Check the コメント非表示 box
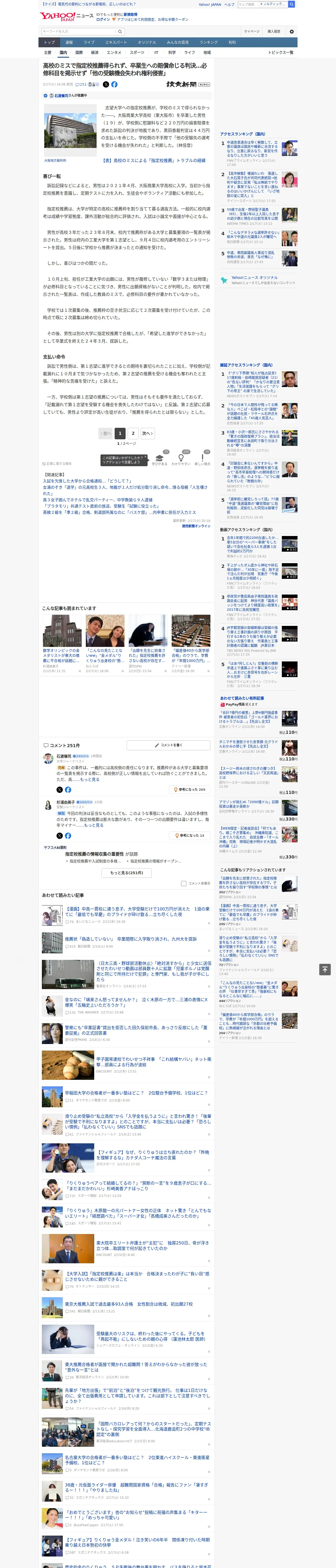 (x=183, y=883)
